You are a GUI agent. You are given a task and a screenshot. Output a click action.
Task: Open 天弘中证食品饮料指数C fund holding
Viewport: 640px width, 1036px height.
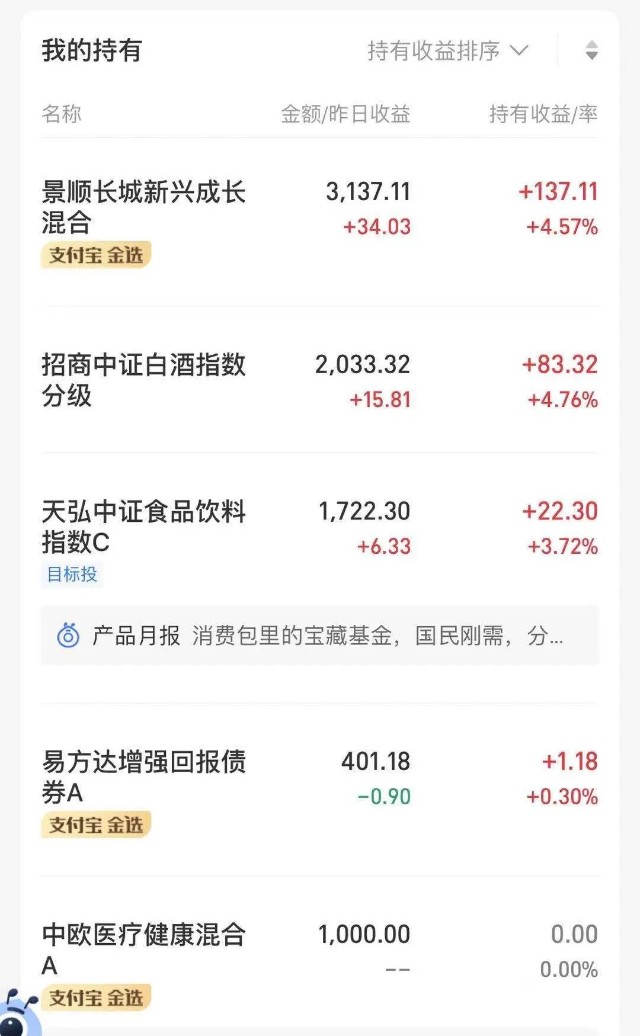coord(320,527)
